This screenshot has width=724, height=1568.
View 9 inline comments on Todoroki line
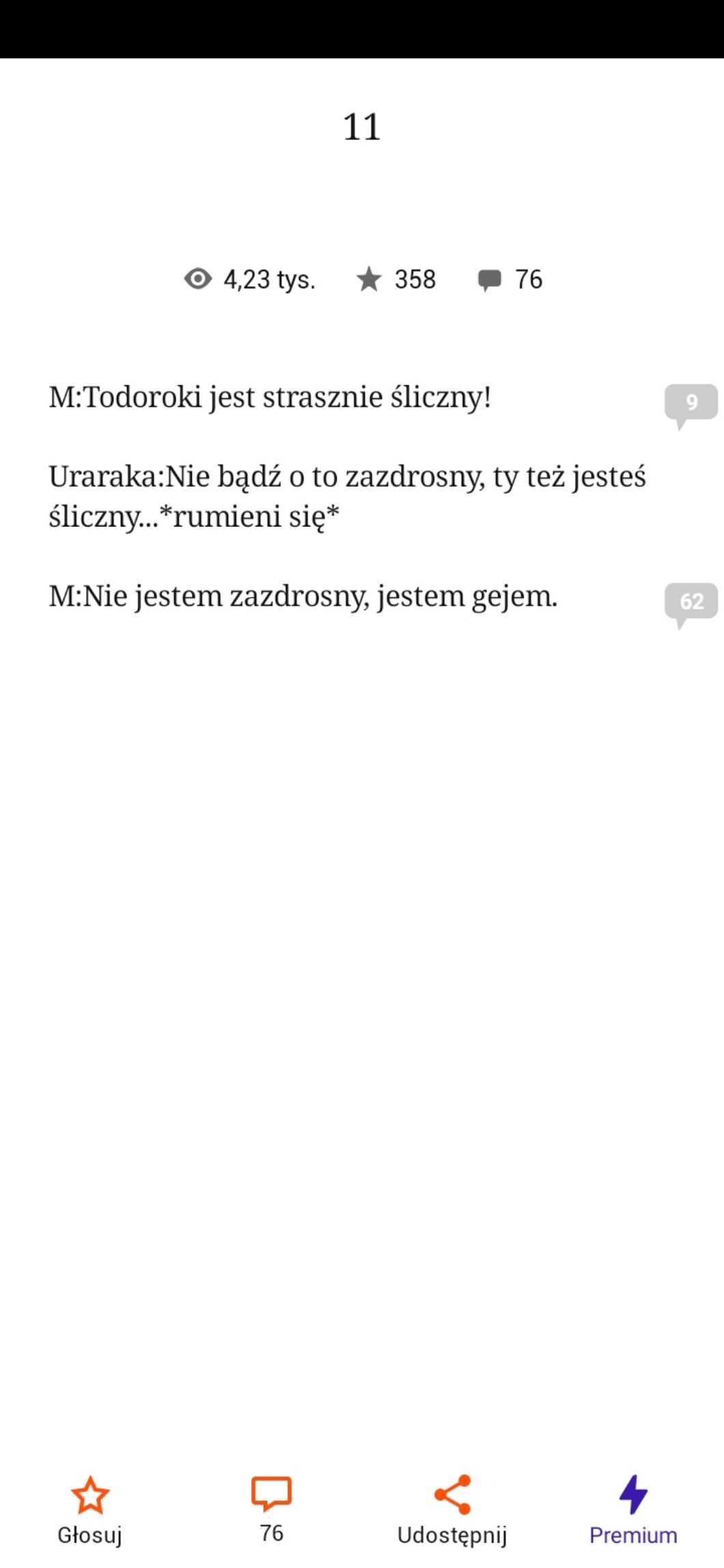[691, 403]
